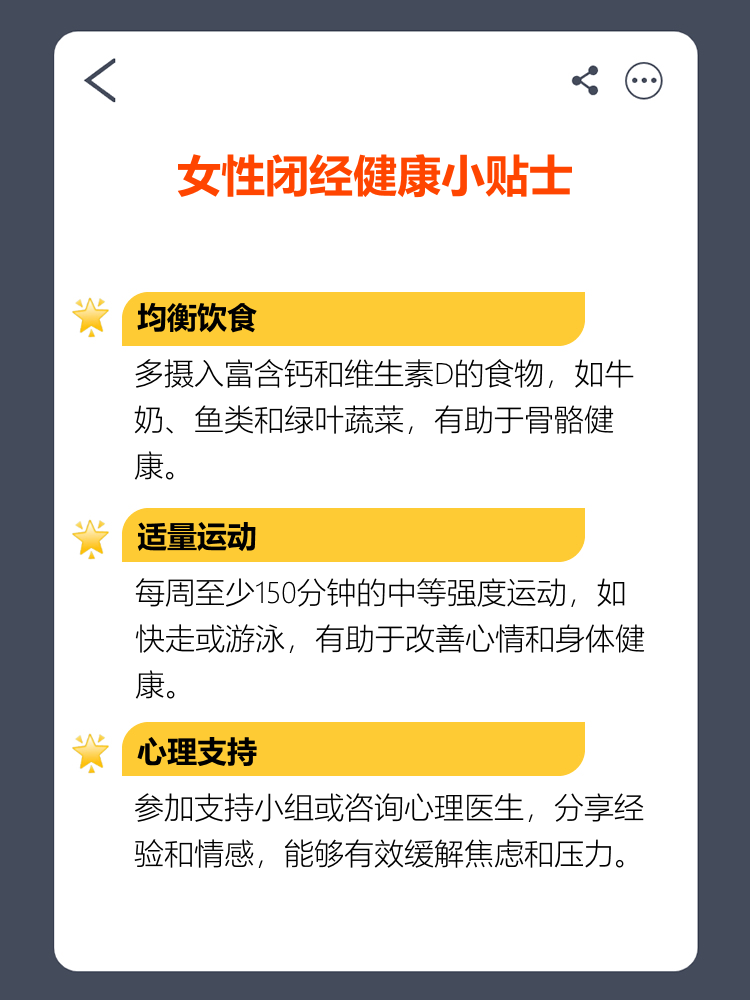Click the share icon at top right

pos(585,82)
